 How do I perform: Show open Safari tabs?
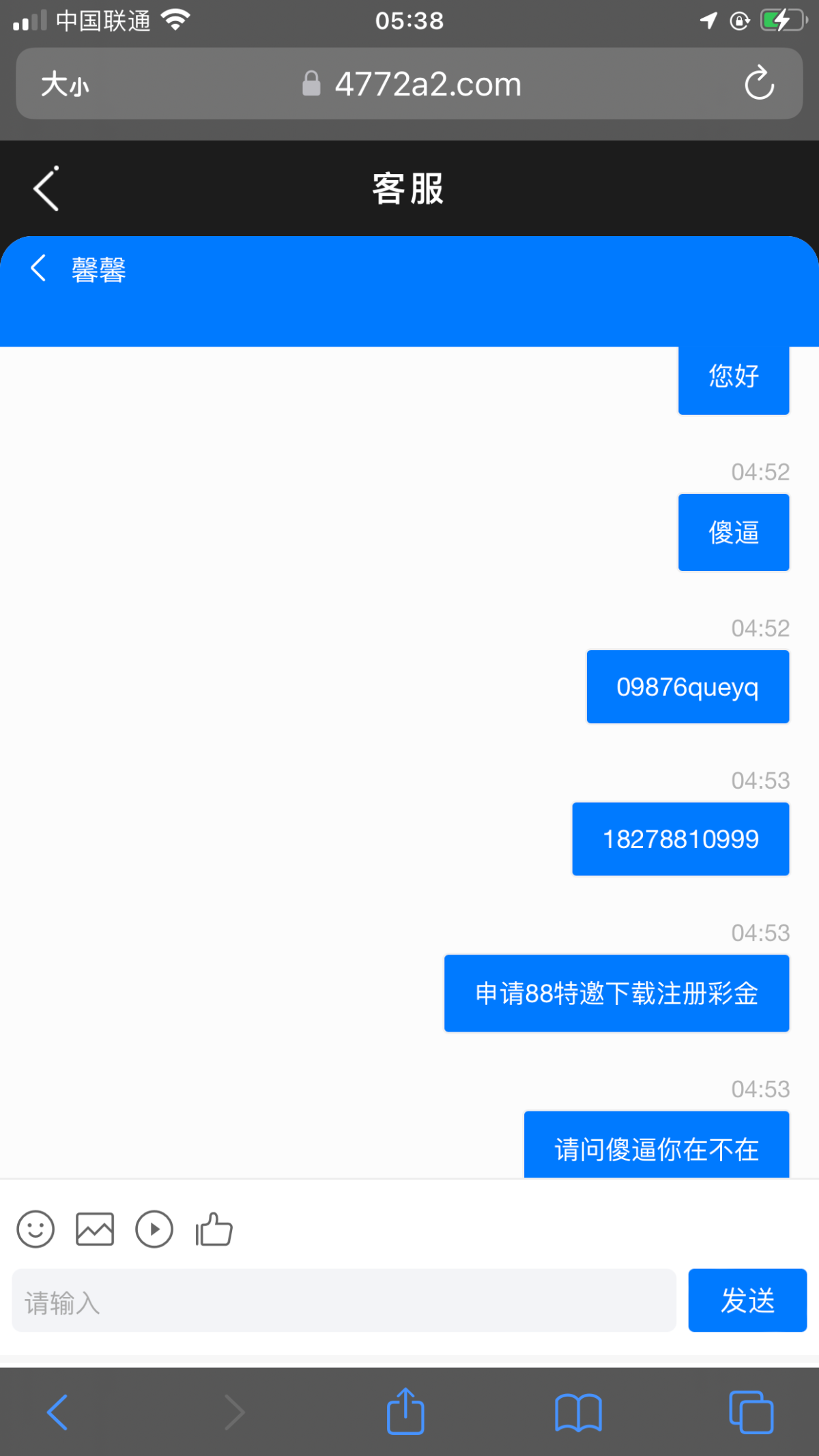click(x=751, y=1412)
